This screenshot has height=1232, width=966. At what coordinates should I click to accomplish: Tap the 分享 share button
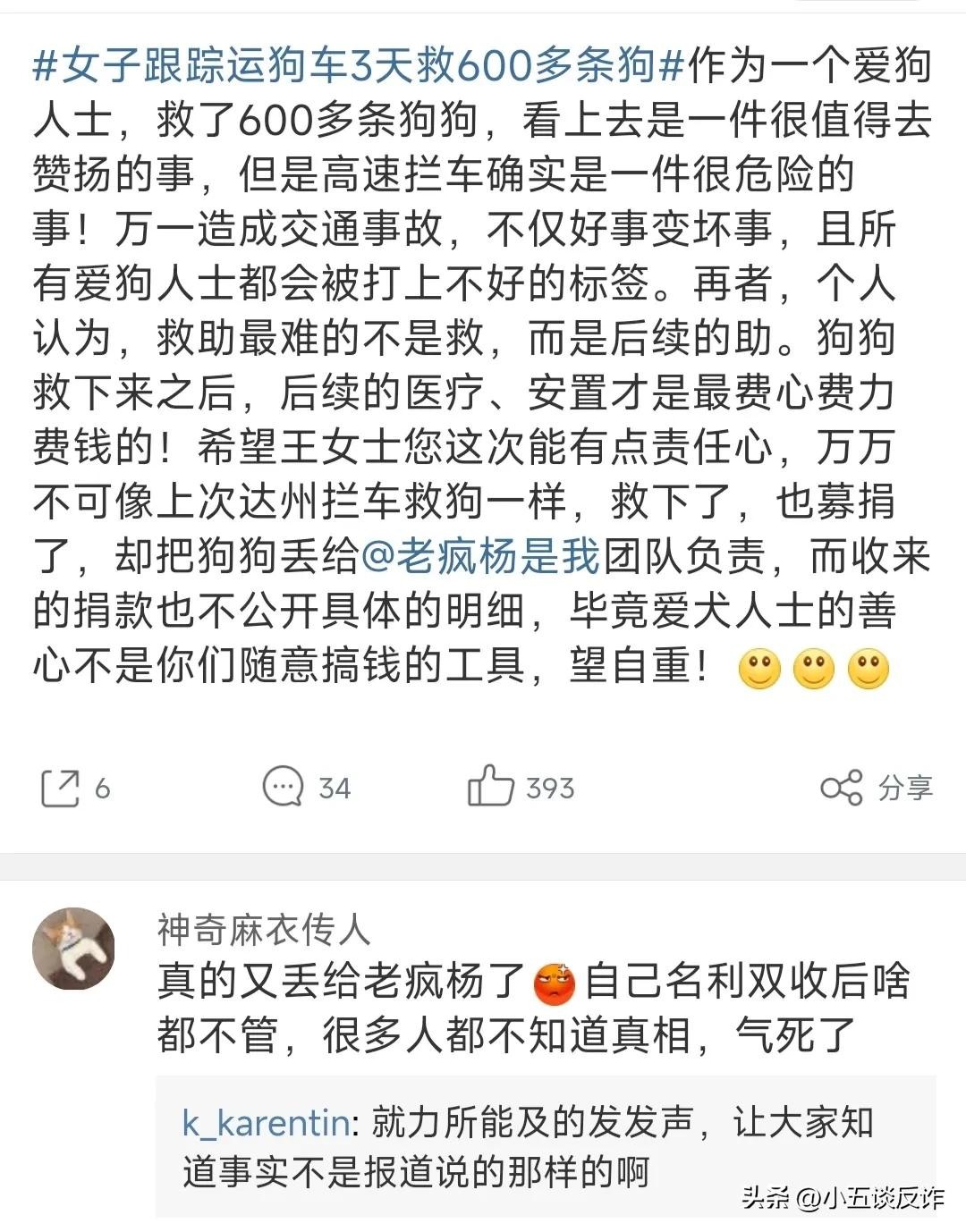pyautogui.click(x=877, y=788)
